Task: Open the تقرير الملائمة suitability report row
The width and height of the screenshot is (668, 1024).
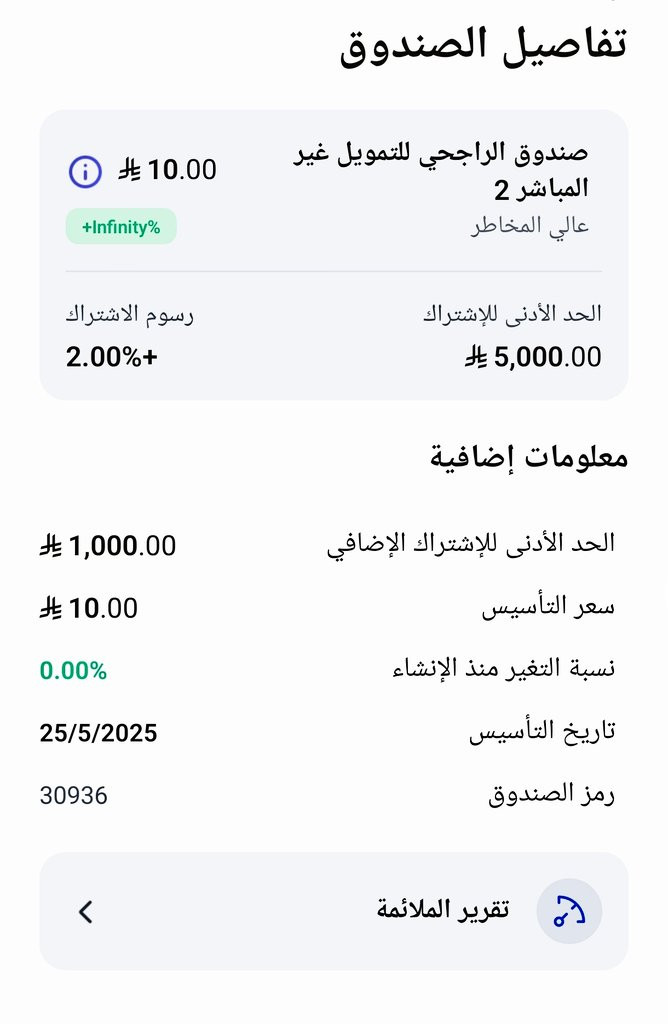Action: (x=334, y=911)
